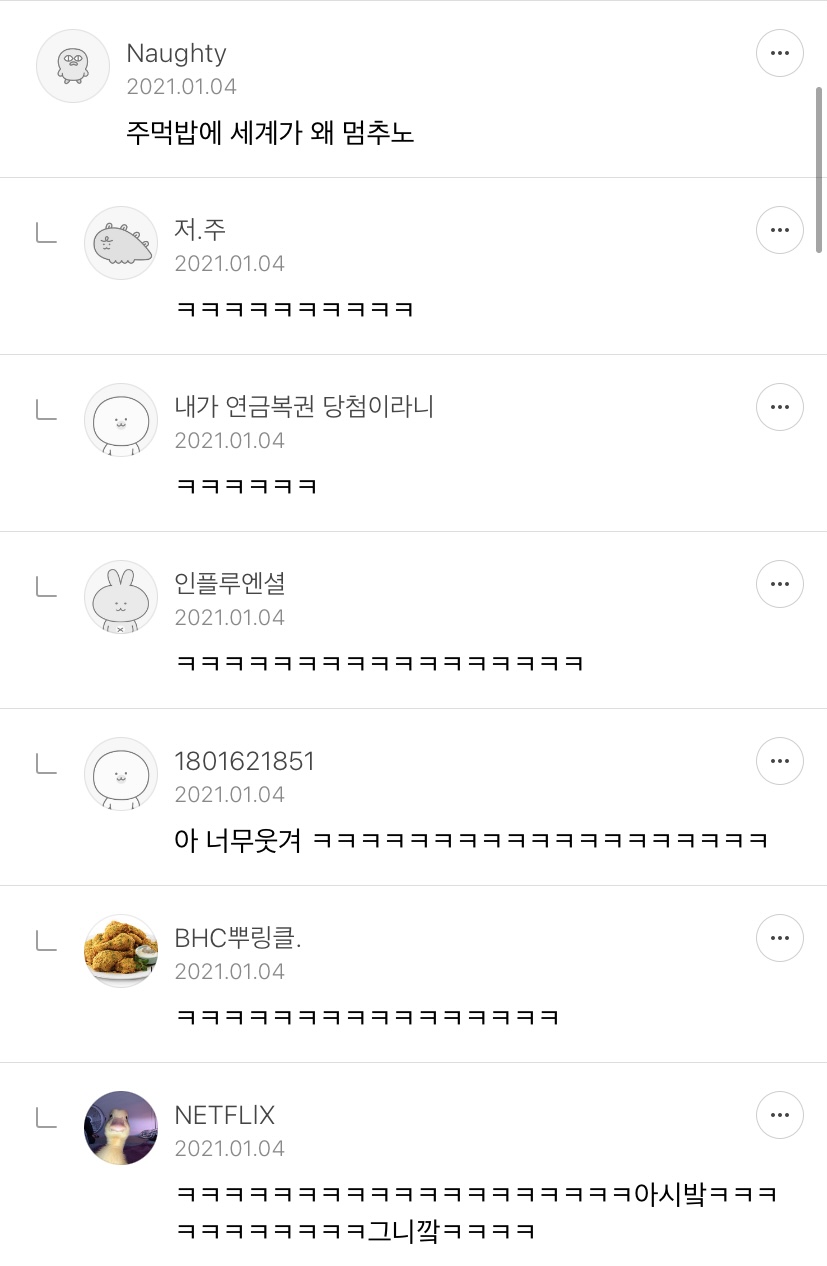Screen dimensions: 827x1266
Task: Open 인플루엔셜's rabbit profile avatar
Action: pos(121,597)
